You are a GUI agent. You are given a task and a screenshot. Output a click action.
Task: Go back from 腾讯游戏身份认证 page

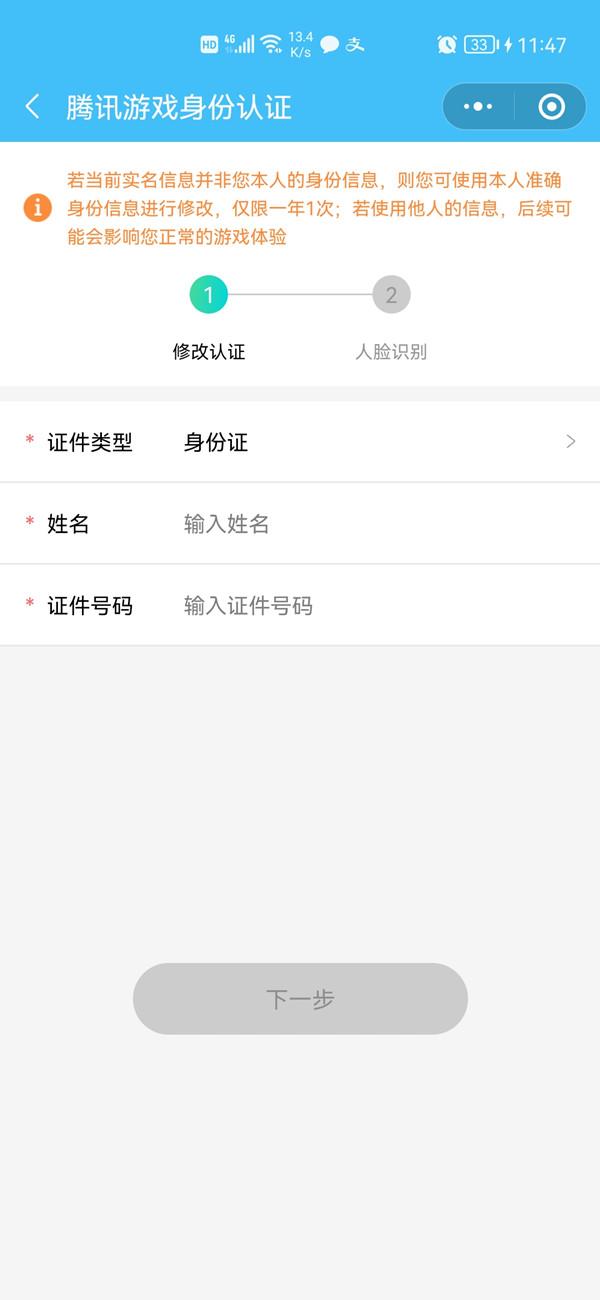coord(33,107)
